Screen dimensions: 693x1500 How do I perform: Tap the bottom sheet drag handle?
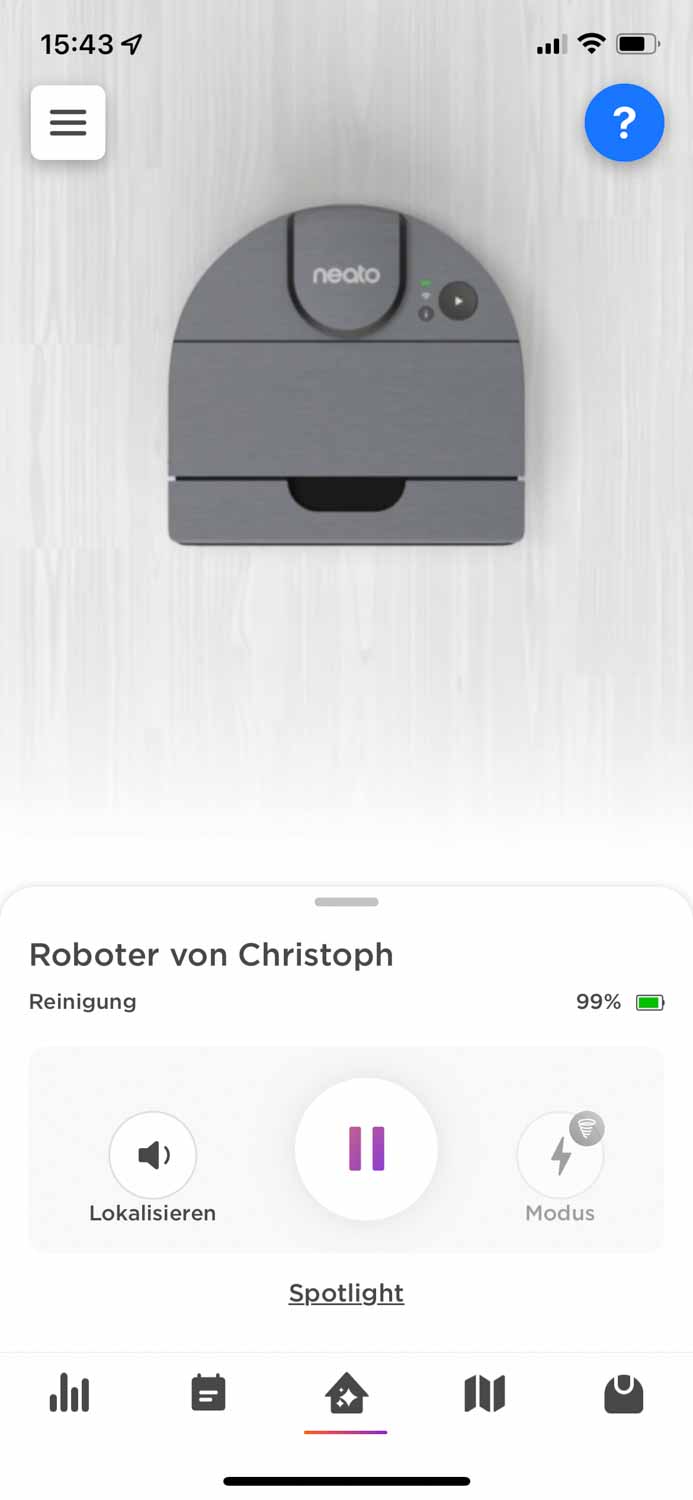[346, 902]
